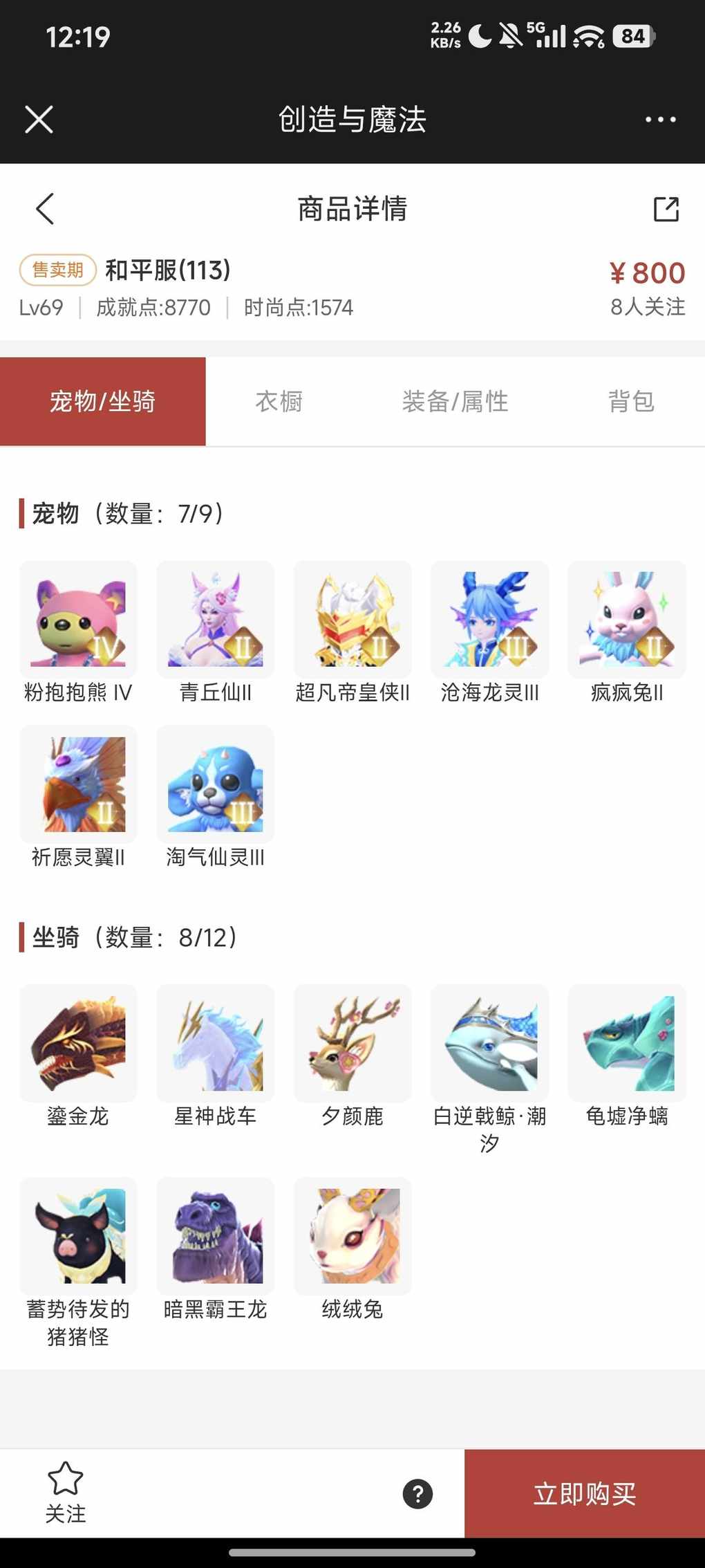This screenshot has height=1568, width=705.
Task: Switch to the 装备/属性 tab
Action: (455, 401)
